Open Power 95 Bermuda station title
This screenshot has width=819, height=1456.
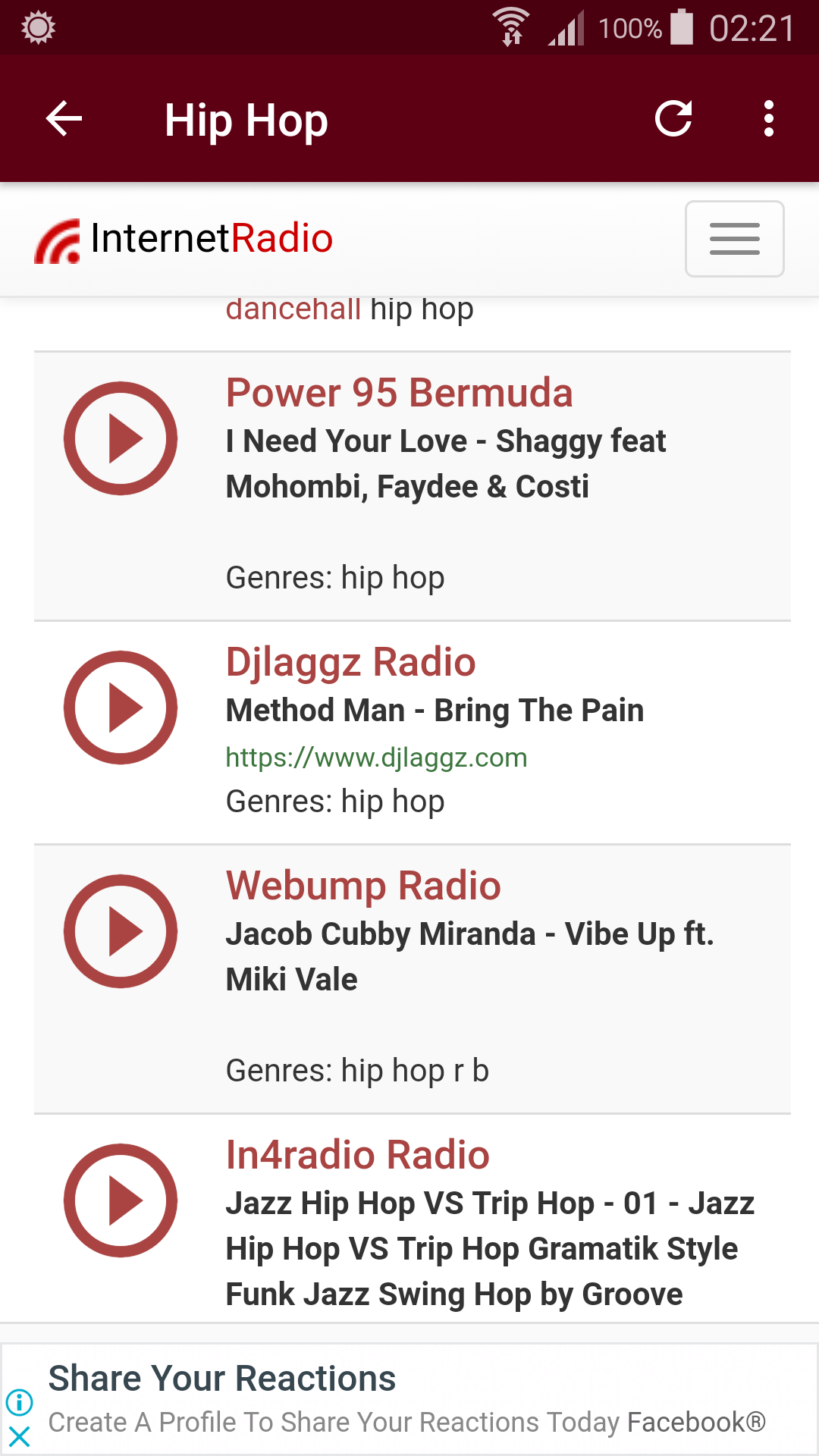[x=399, y=393]
